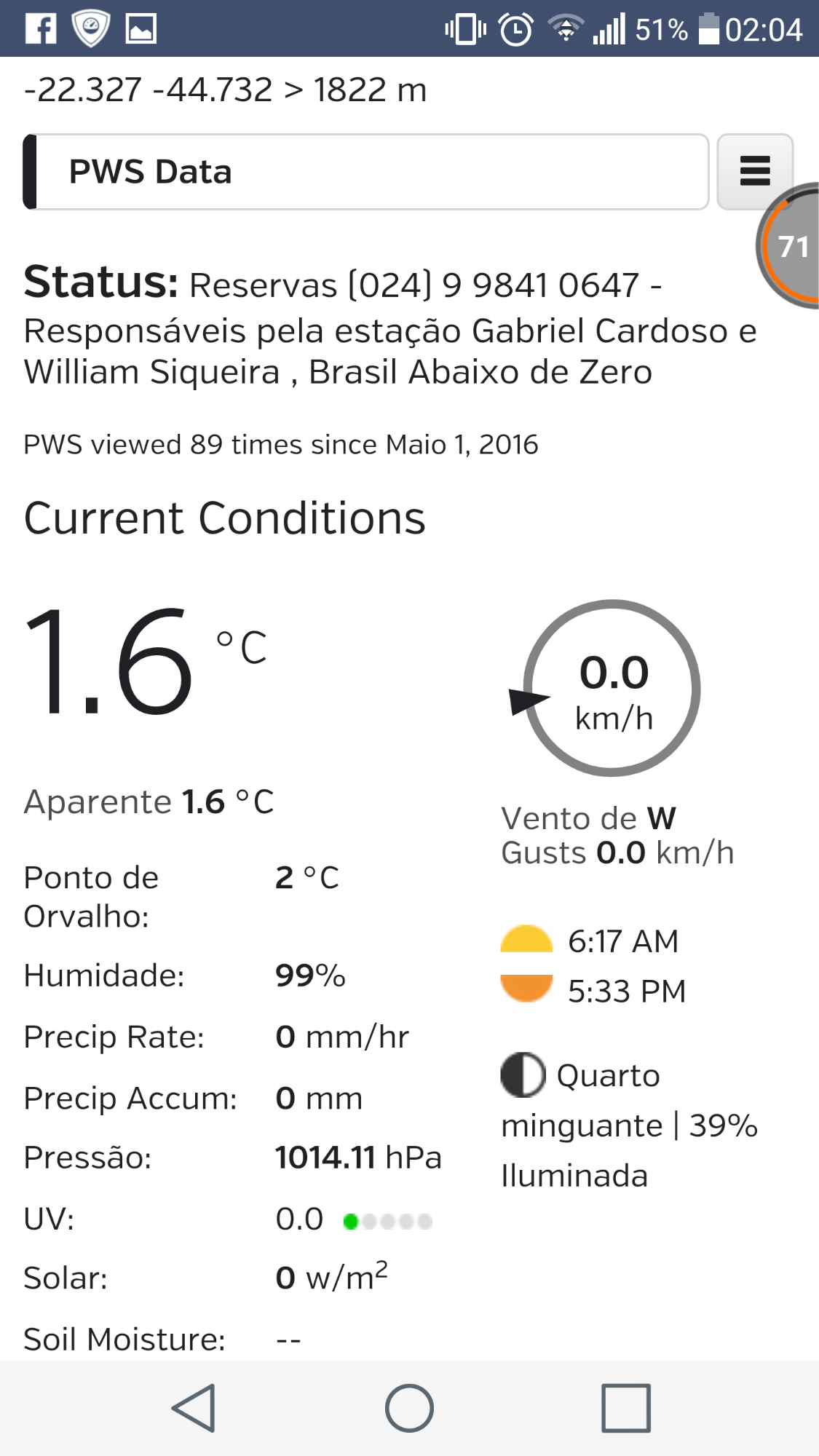Open the PWS Data selector bar
This screenshot has height=1456, width=819.
pyautogui.click(x=366, y=172)
